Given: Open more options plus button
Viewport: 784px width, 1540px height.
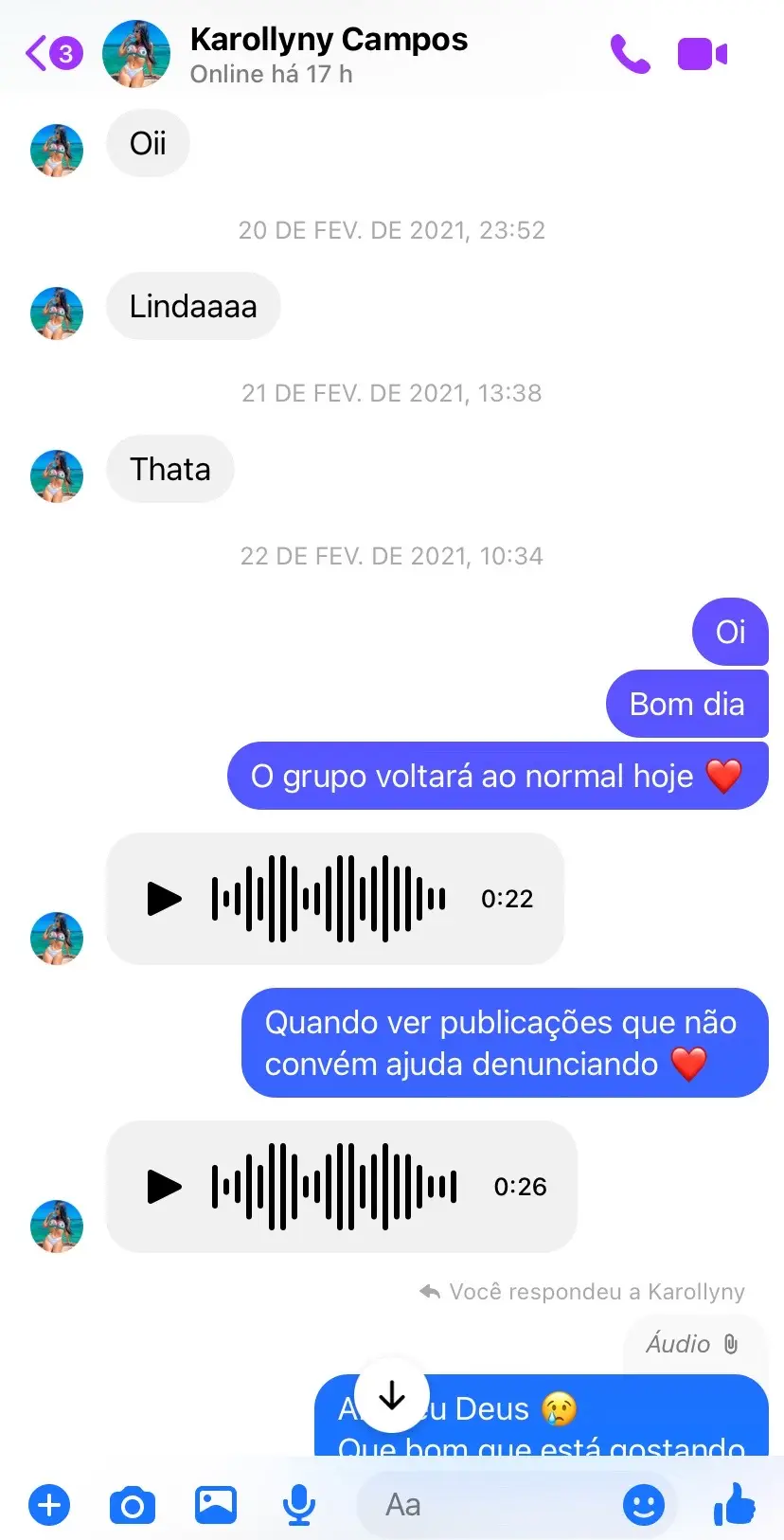Looking at the screenshot, I should (49, 1505).
